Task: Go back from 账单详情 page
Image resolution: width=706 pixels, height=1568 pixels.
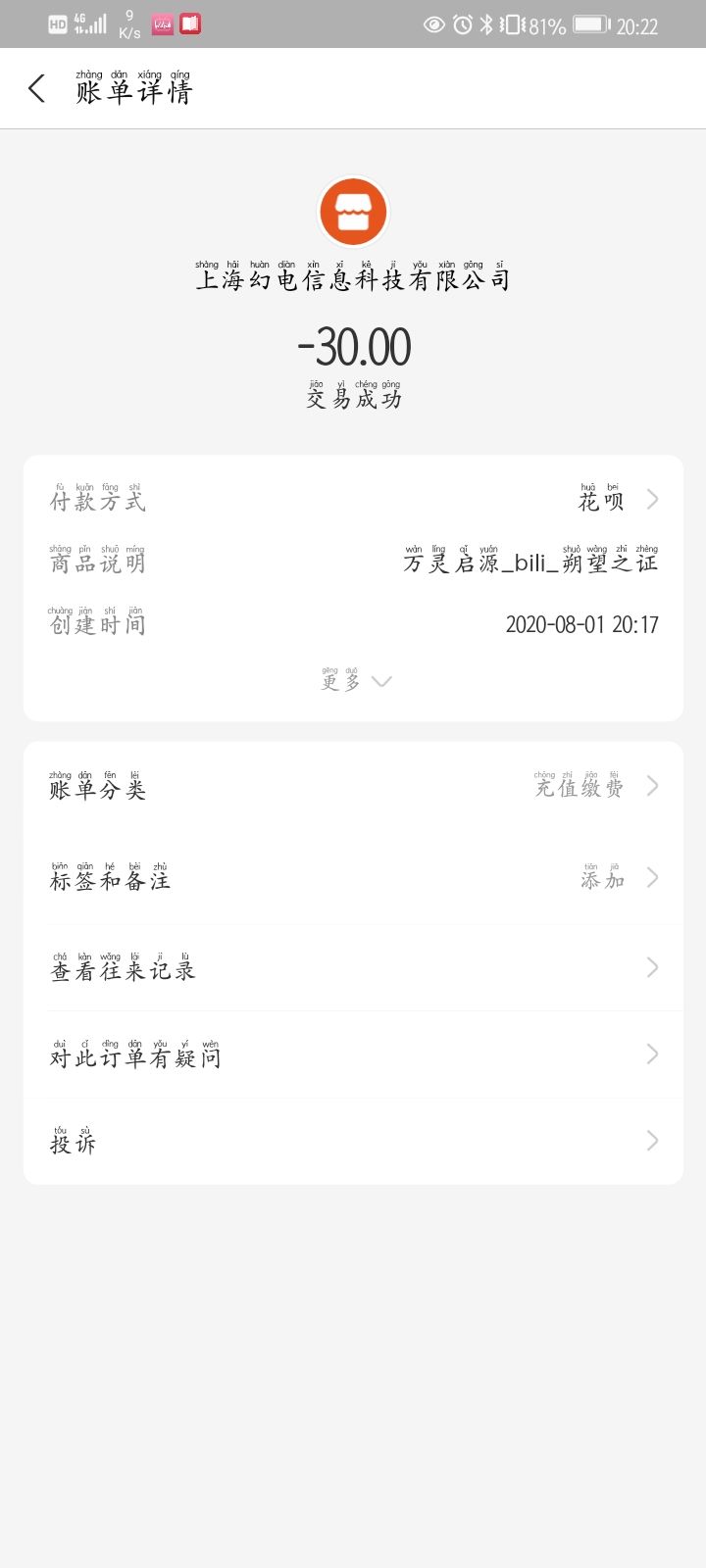Action: [37, 89]
